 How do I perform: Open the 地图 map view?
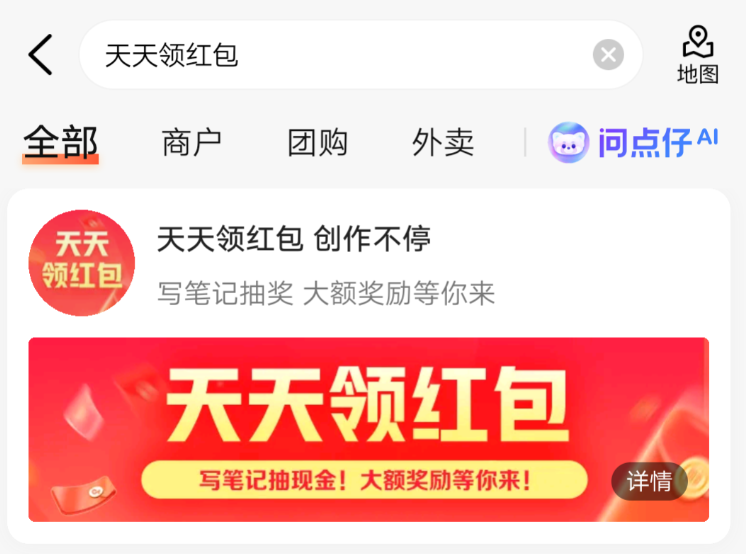697,55
